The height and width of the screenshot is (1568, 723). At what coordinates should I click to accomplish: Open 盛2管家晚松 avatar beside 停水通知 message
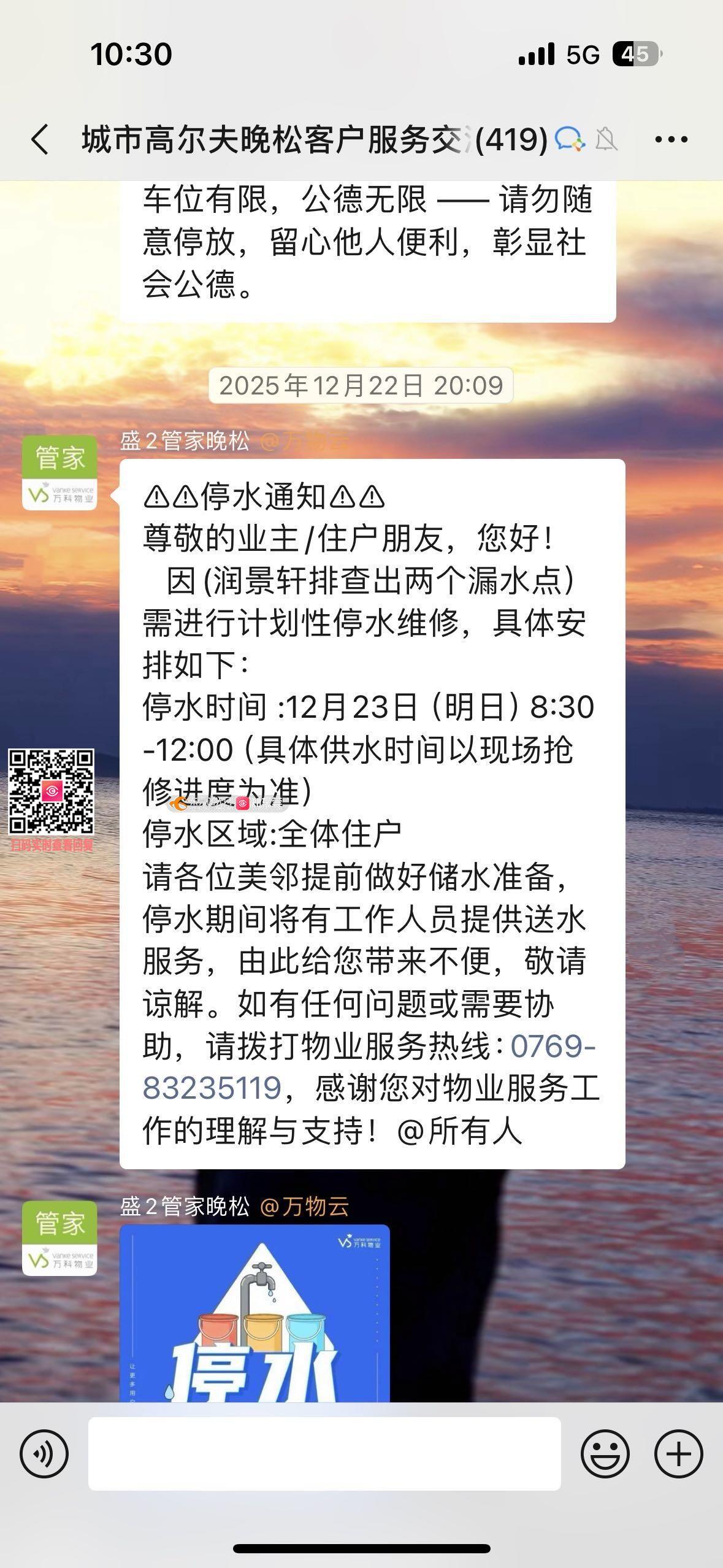(59, 472)
